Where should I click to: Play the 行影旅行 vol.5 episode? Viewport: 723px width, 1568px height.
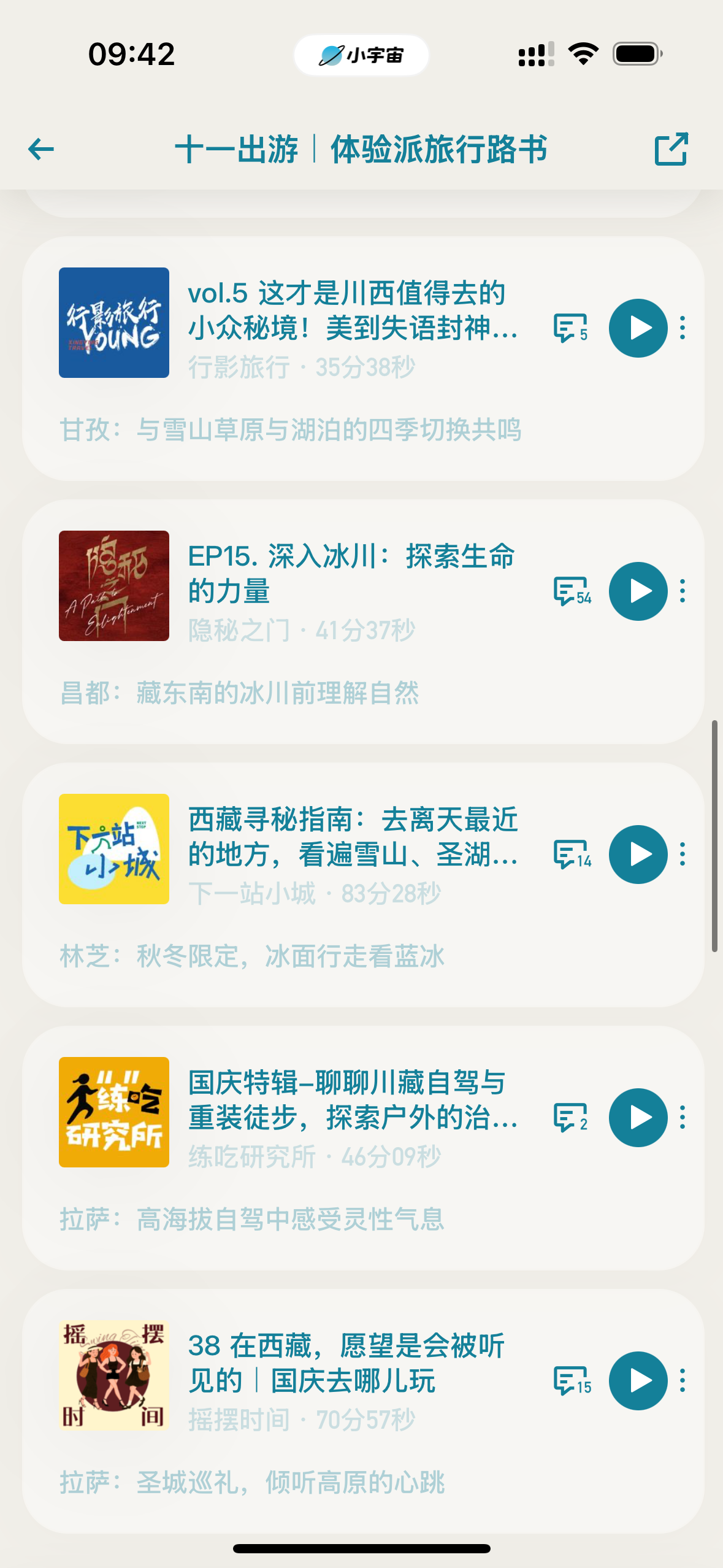click(638, 328)
